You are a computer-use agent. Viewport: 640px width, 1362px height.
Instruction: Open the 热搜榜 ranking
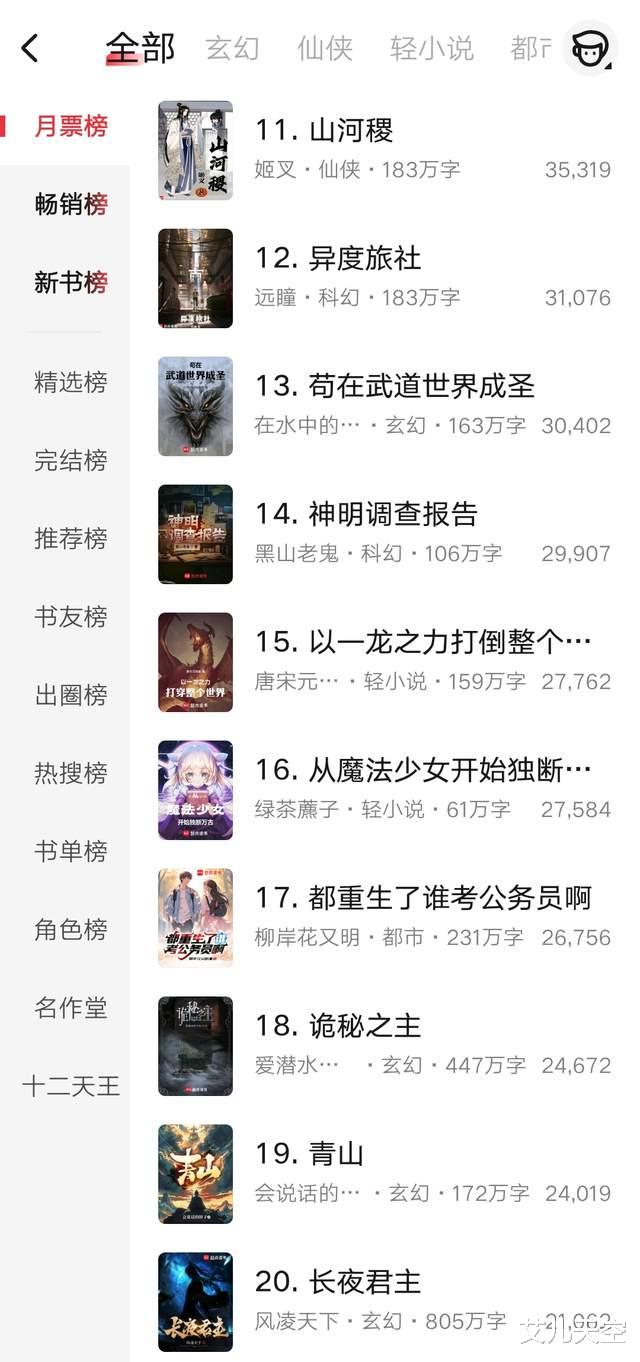tap(70, 772)
